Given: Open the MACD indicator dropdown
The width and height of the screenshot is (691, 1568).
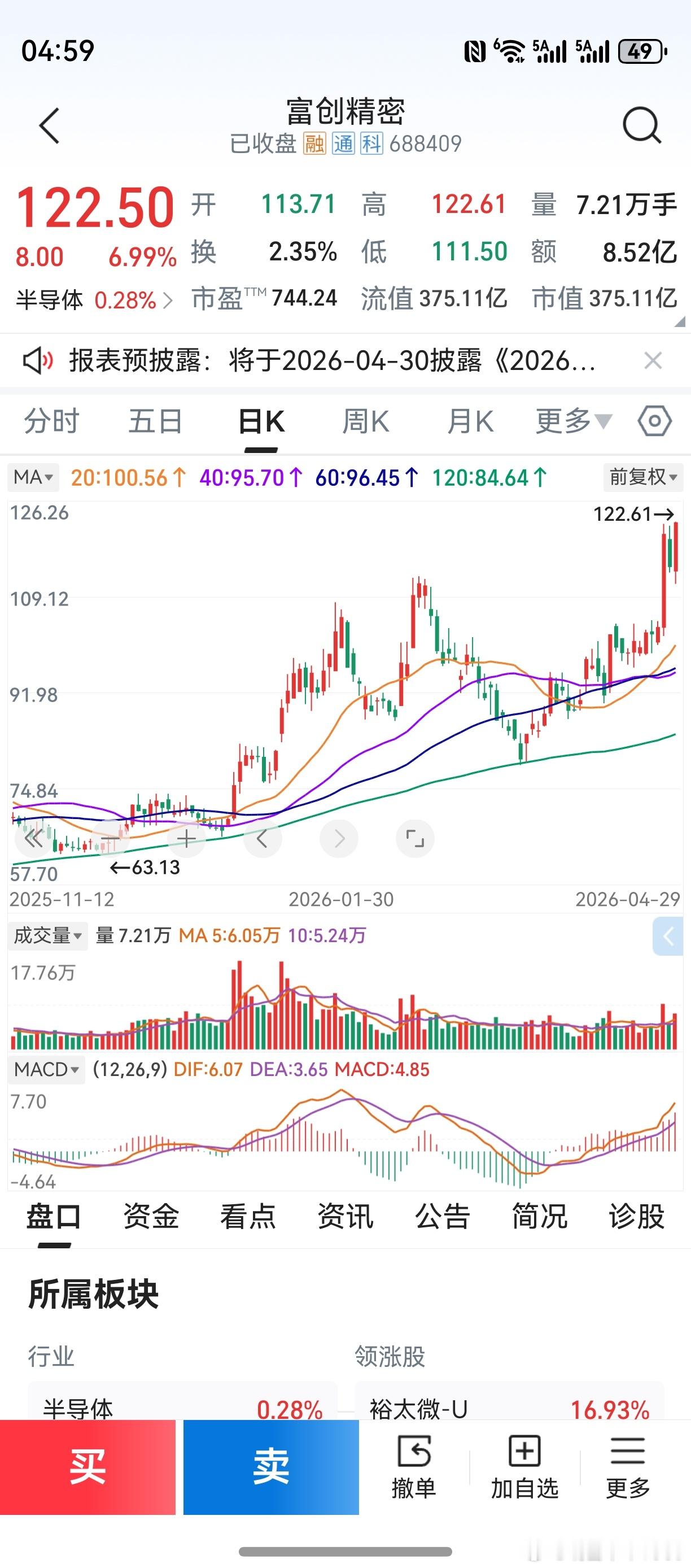Looking at the screenshot, I should (x=46, y=1069).
